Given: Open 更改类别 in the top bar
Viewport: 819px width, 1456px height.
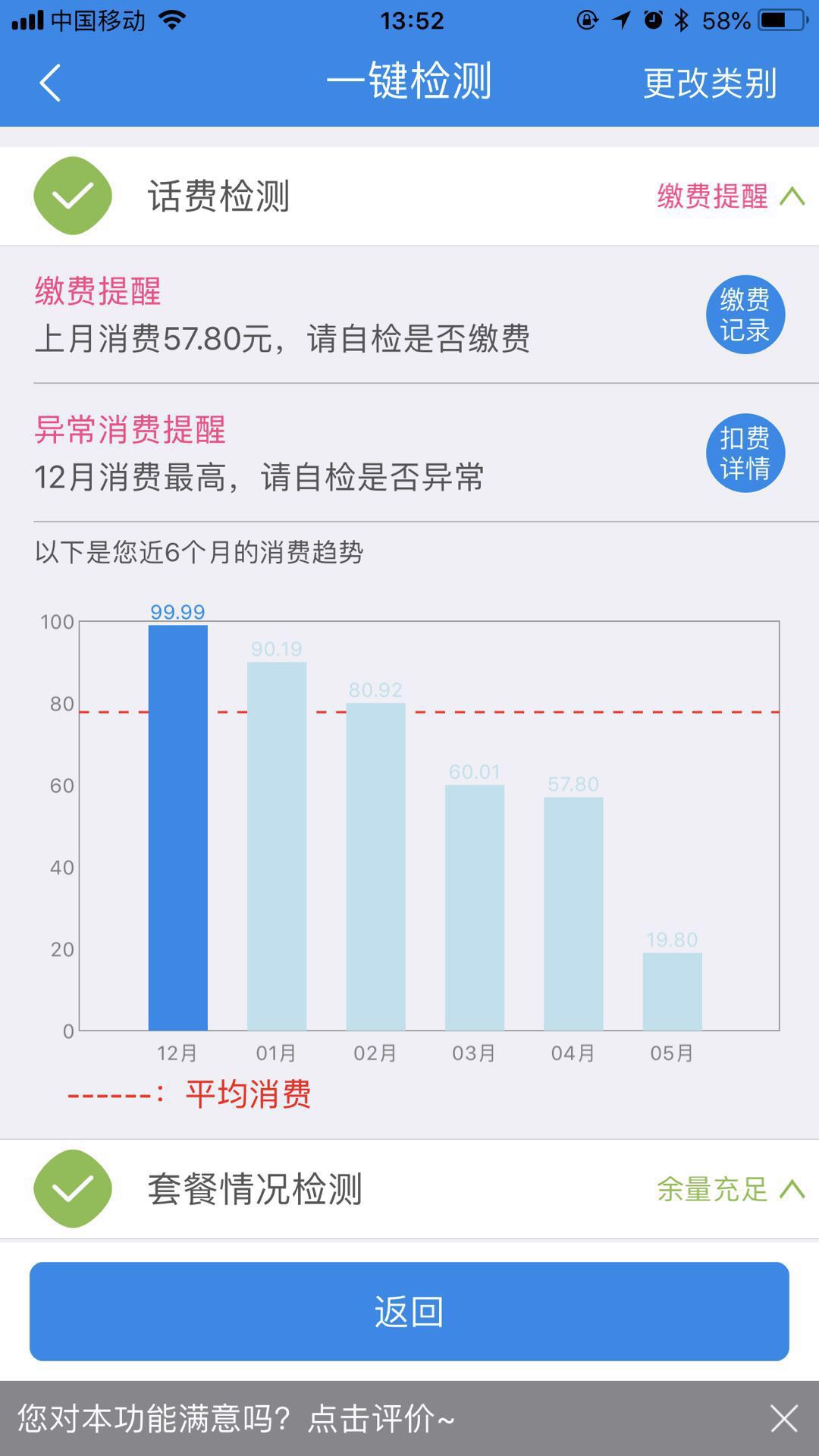Looking at the screenshot, I should 710,83.
